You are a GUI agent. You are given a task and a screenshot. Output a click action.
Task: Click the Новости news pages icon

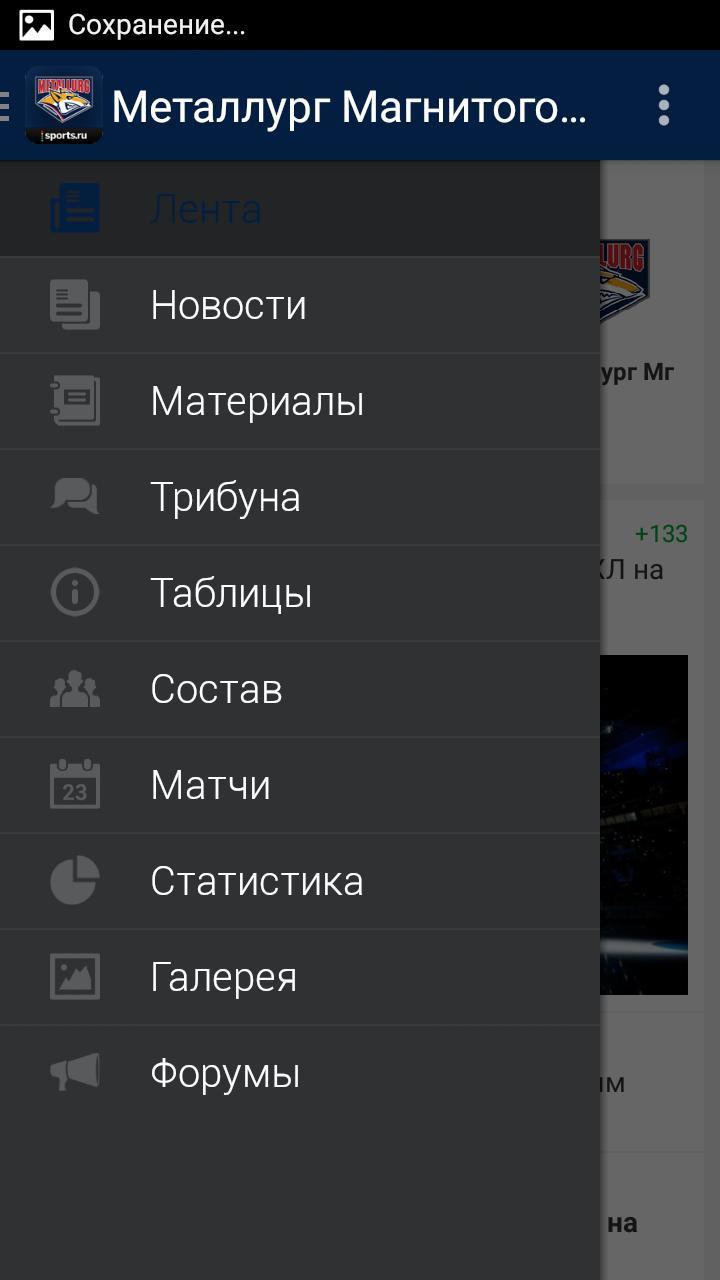(75, 305)
